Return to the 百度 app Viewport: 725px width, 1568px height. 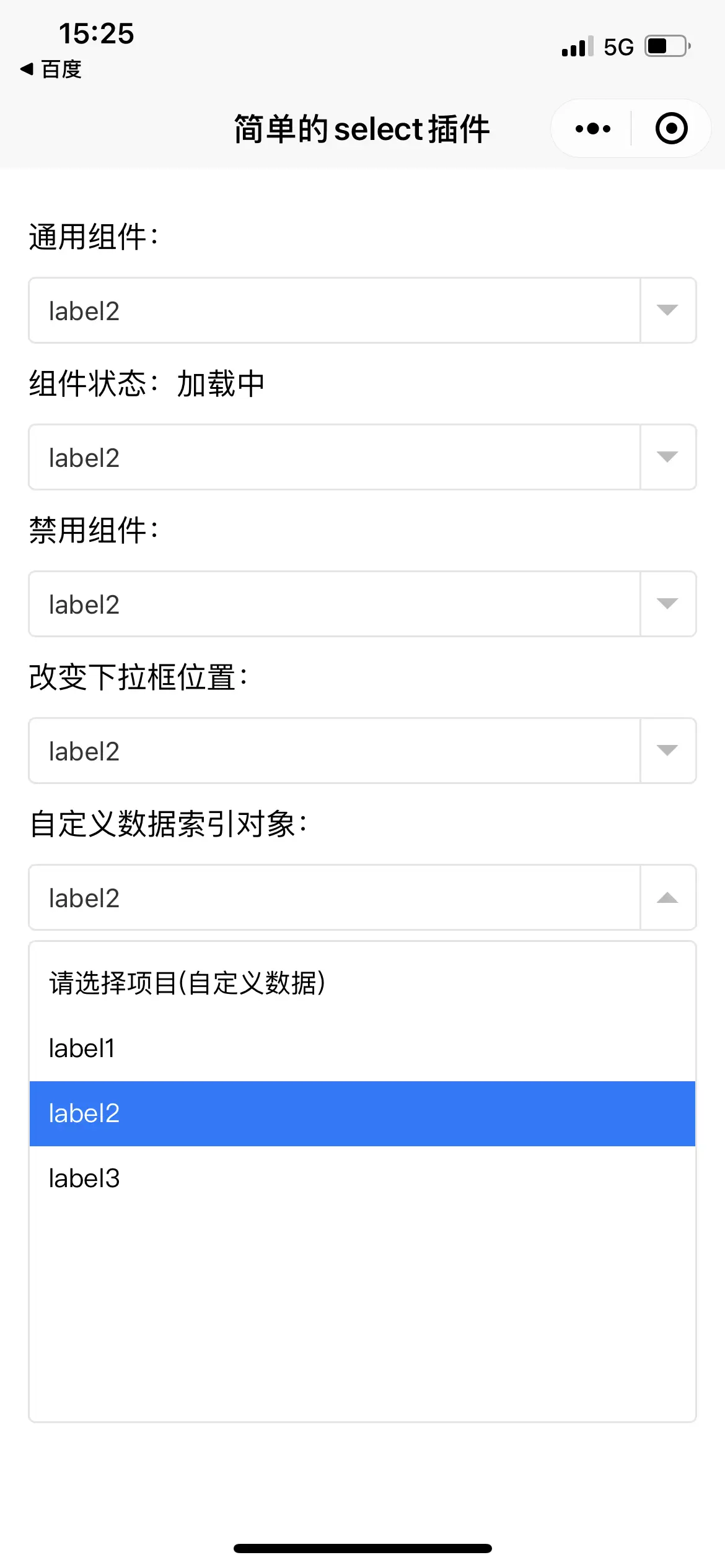click(51, 69)
